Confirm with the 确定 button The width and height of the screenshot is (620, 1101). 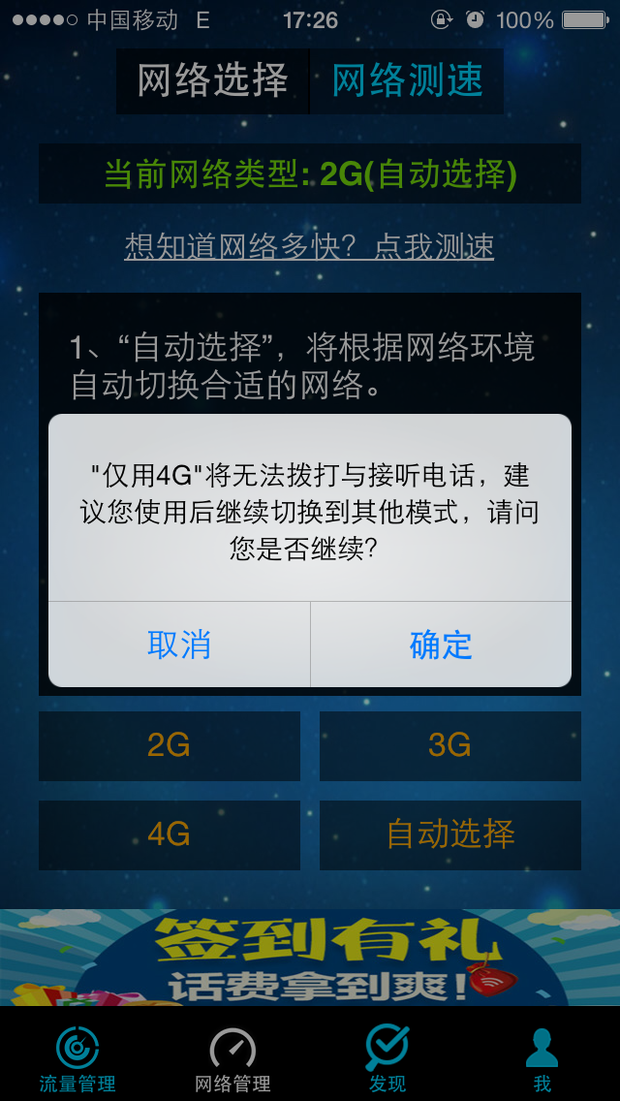click(x=441, y=645)
